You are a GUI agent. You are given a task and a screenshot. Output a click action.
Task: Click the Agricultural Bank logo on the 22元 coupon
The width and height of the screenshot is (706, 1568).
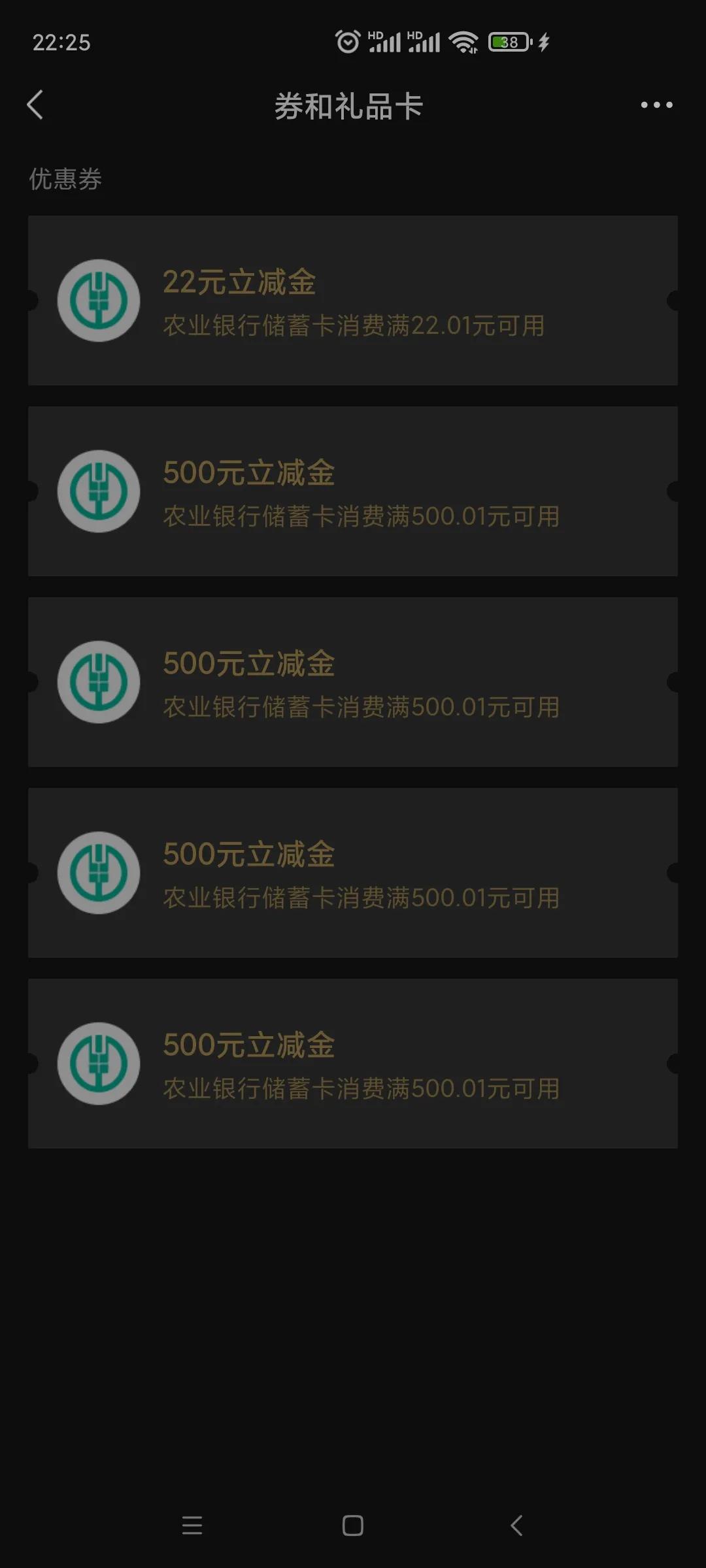(98, 302)
